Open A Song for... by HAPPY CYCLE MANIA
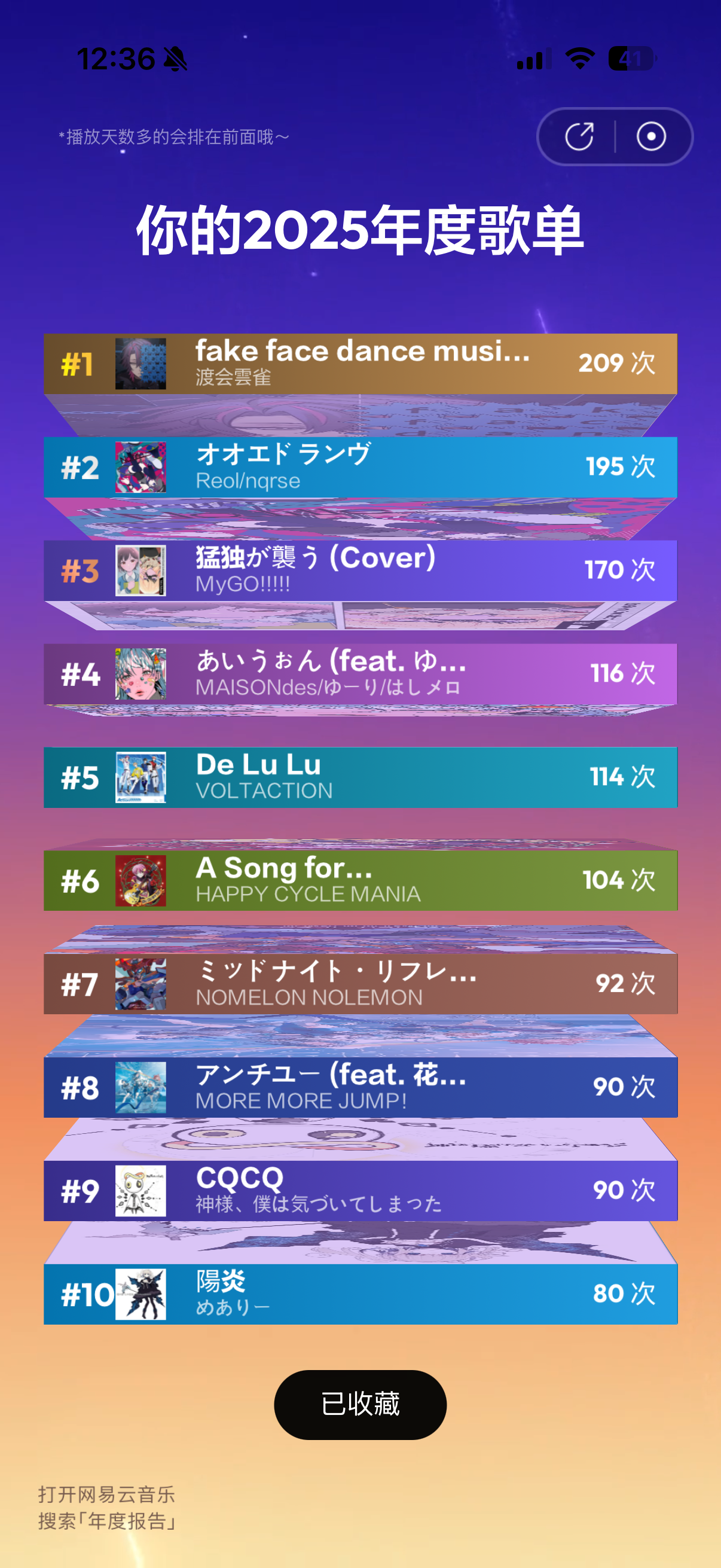Image resolution: width=721 pixels, height=1568 pixels. [360, 881]
